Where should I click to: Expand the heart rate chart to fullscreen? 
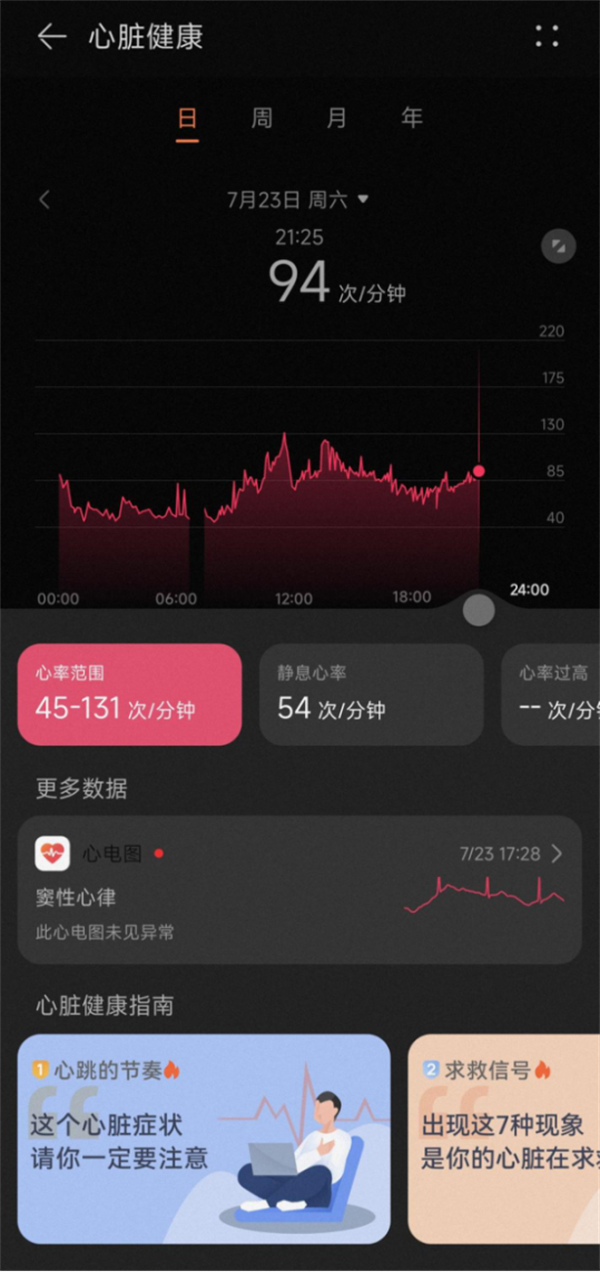point(558,246)
